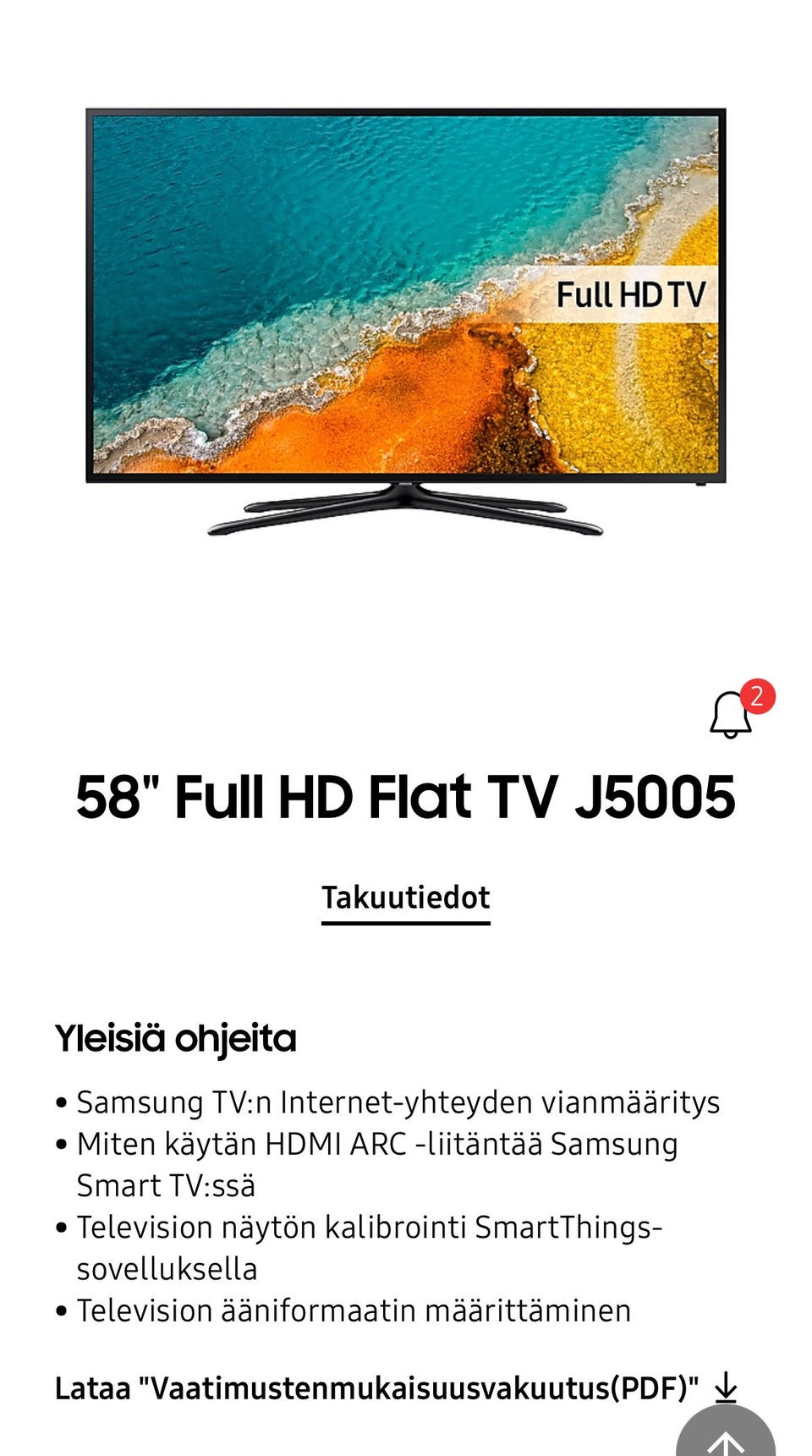The image size is (812, 1456).
Task: Tap the scroll-to-top arrow button
Action: pos(726,1434)
